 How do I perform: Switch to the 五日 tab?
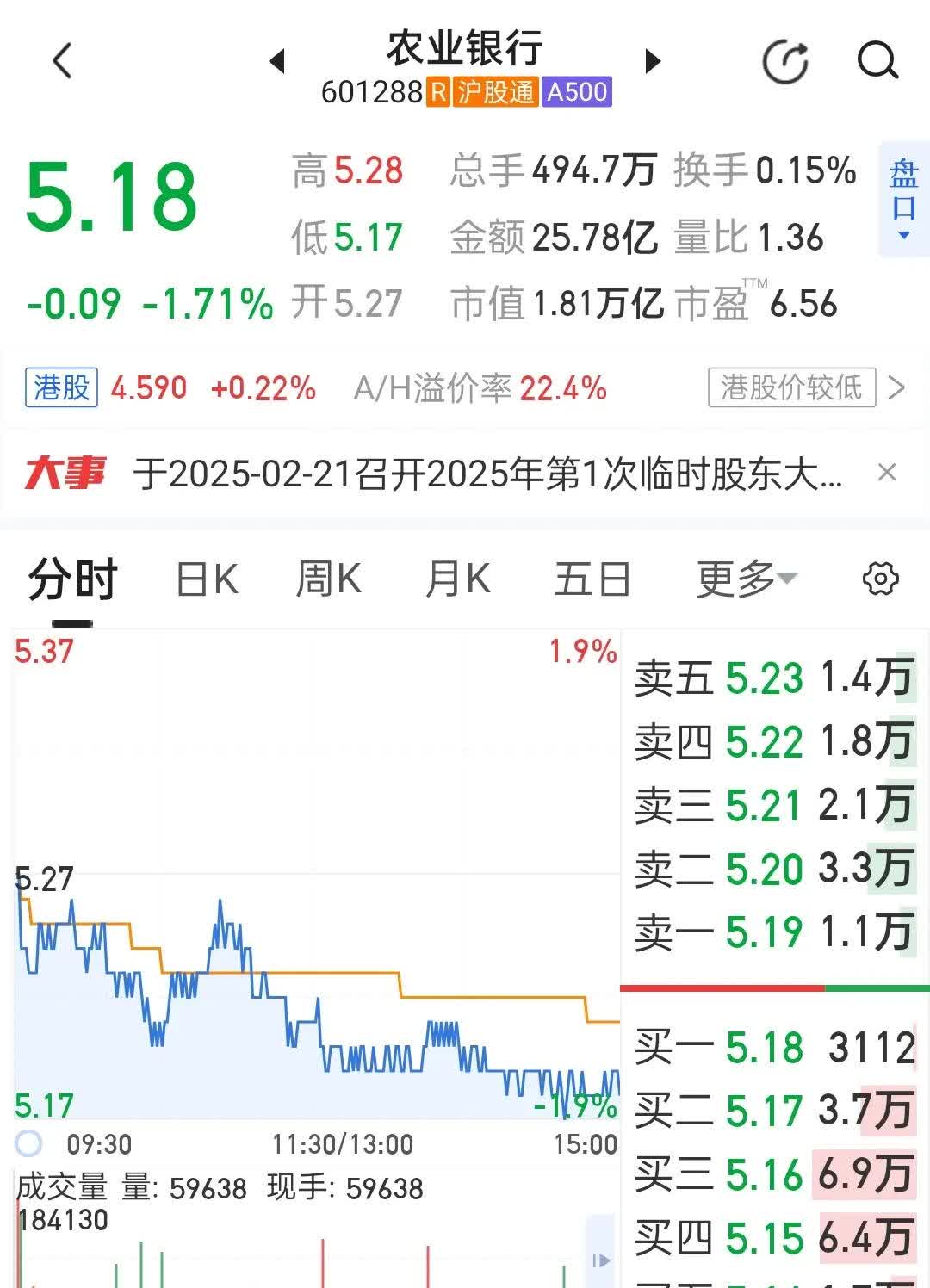click(x=592, y=579)
